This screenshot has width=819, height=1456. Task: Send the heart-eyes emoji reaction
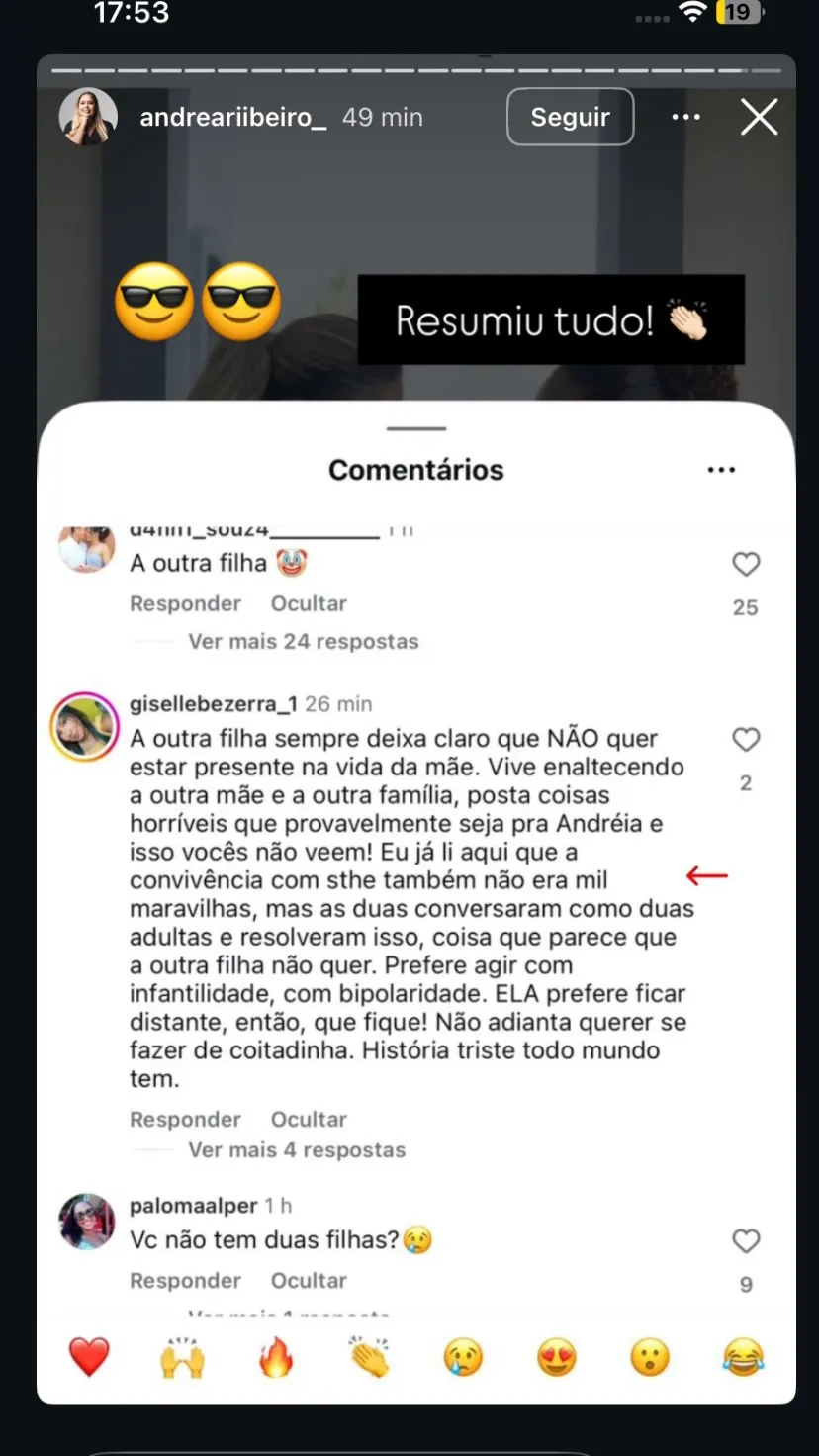click(556, 1357)
